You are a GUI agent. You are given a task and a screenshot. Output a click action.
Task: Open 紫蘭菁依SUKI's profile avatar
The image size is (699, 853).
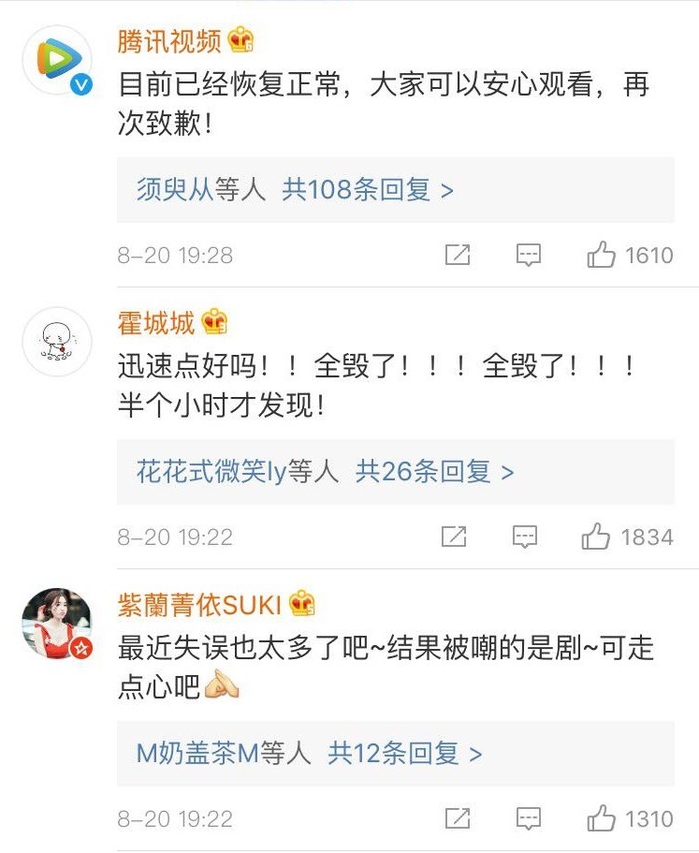(x=57, y=624)
